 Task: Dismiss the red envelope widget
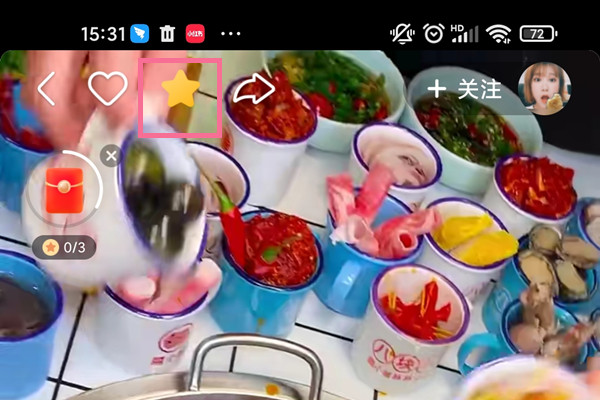point(111,156)
